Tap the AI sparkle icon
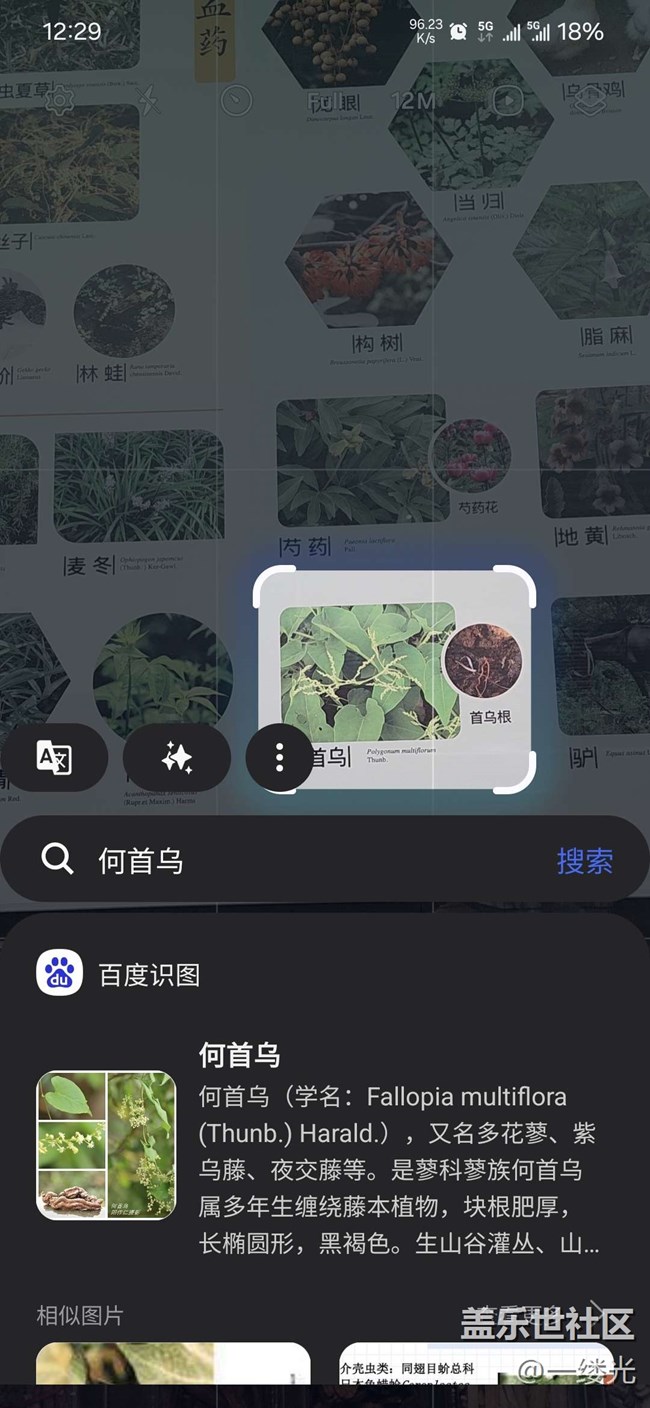The width and height of the screenshot is (650, 1408). click(x=177, y=757)
